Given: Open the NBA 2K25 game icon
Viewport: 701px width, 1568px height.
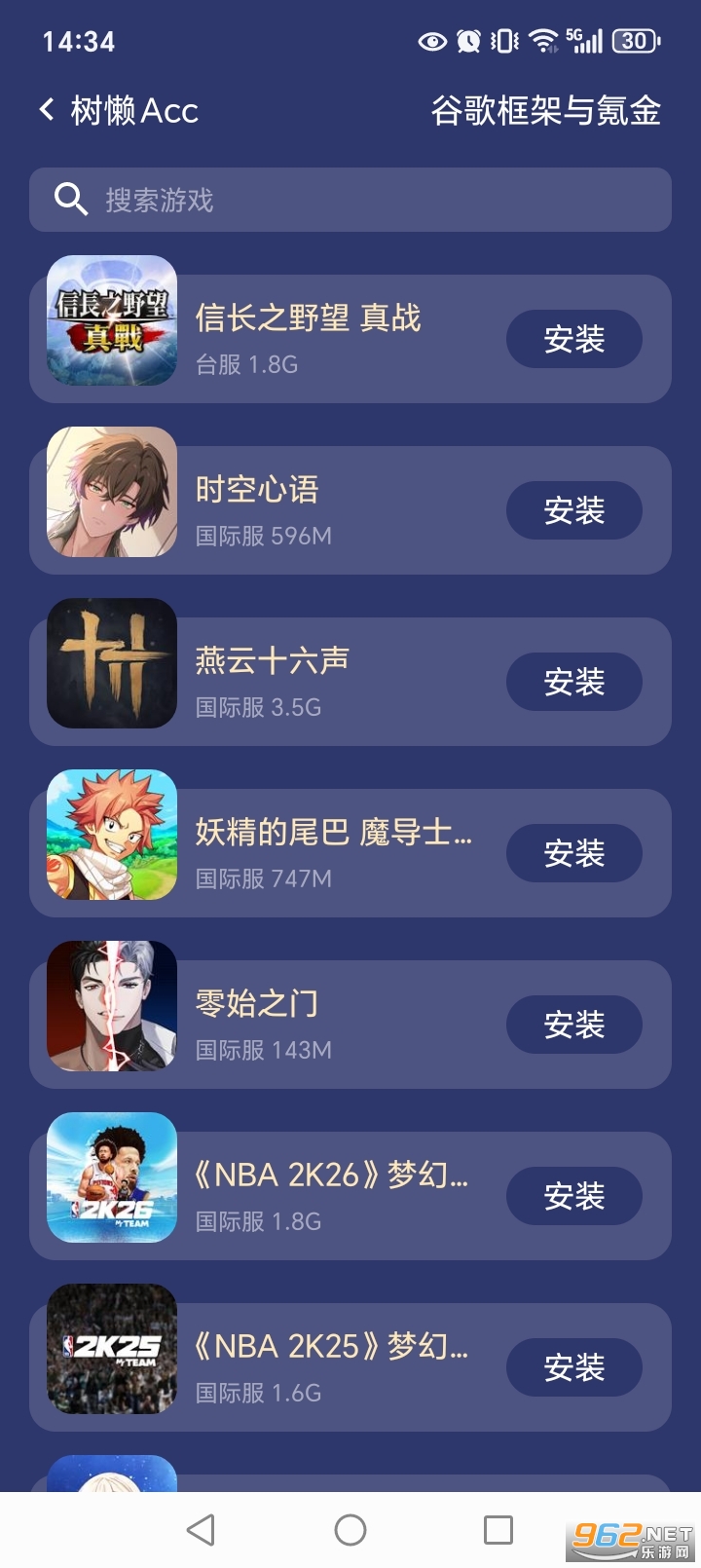Looking at the screenshot, I should (111, 1351).
